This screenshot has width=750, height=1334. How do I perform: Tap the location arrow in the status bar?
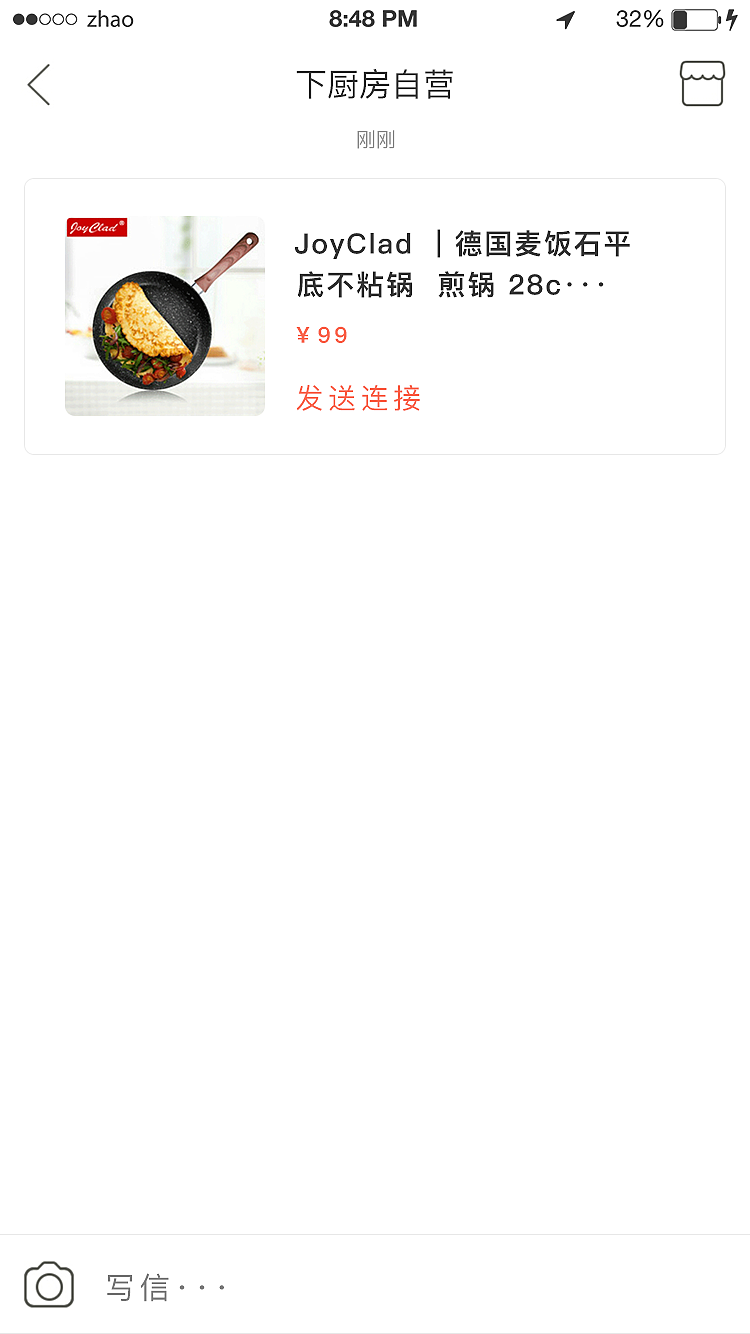pyautogui.click(x=564, y=18)
